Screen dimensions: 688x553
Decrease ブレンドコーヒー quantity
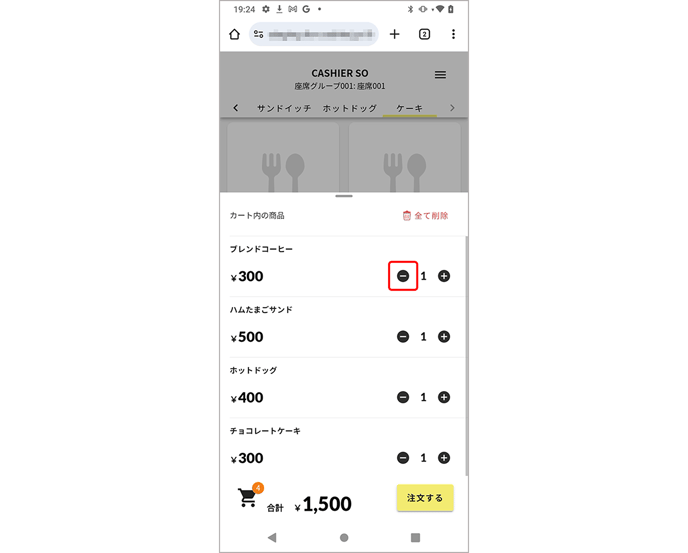tap(403, 276)
